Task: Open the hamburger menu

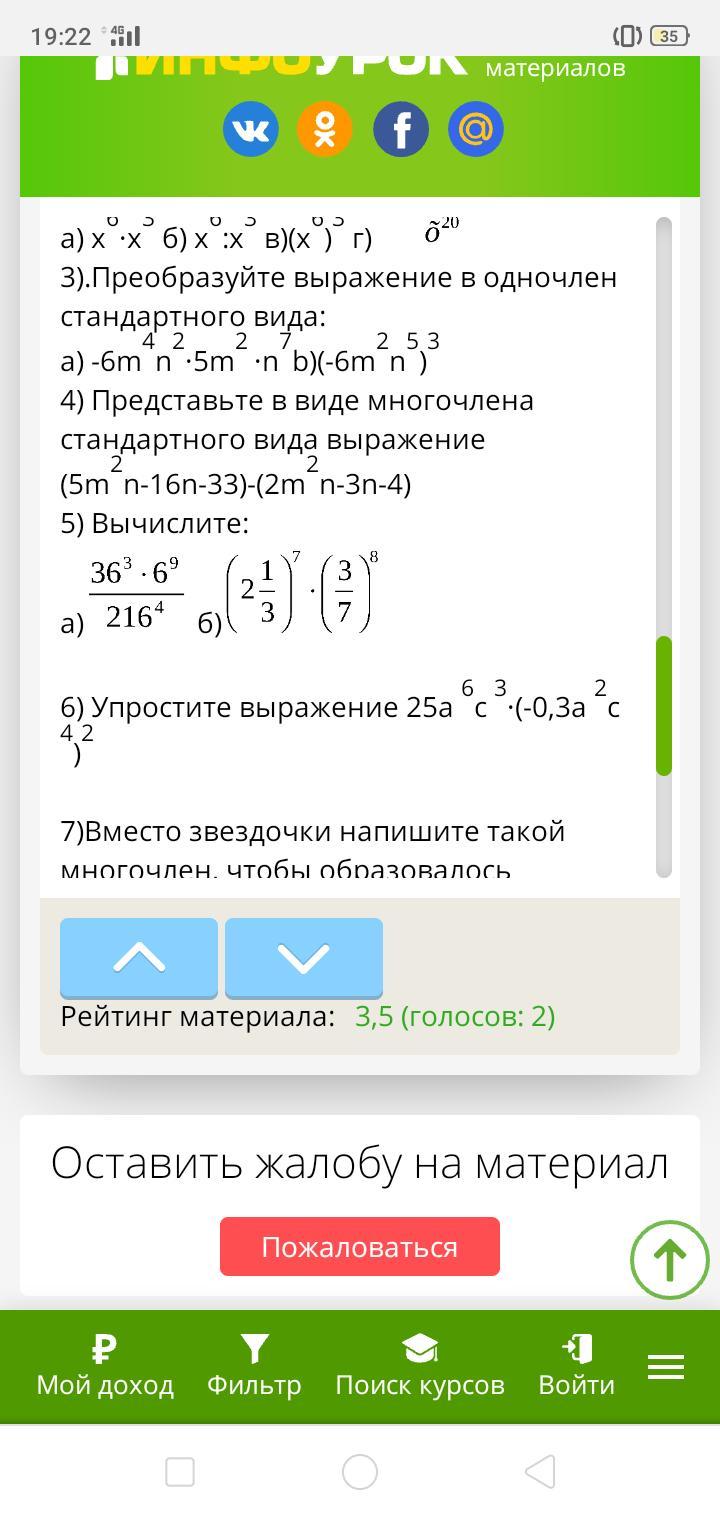Action: (x=666, y=1366)
